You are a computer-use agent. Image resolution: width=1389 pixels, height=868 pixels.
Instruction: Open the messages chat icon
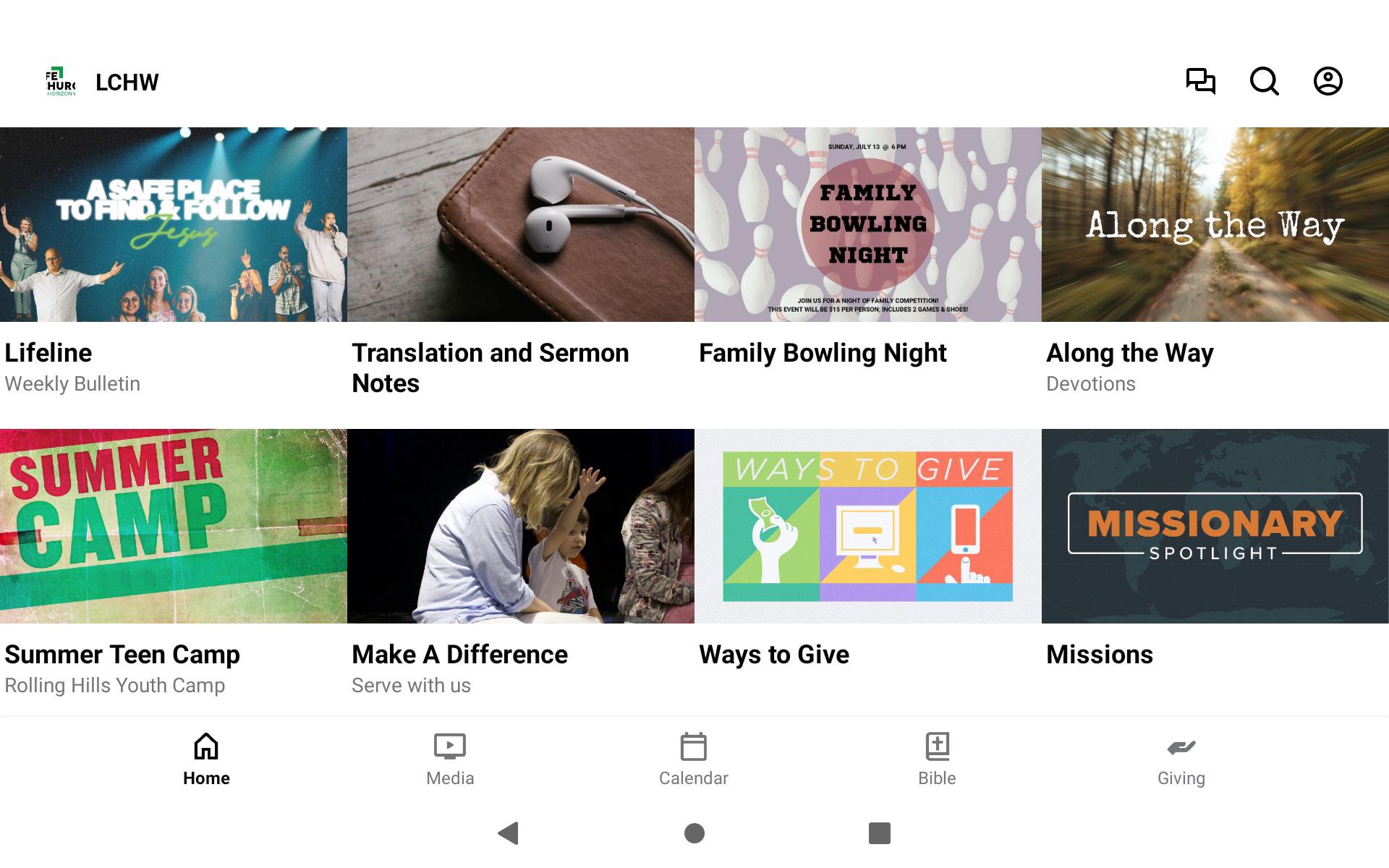1200,81
